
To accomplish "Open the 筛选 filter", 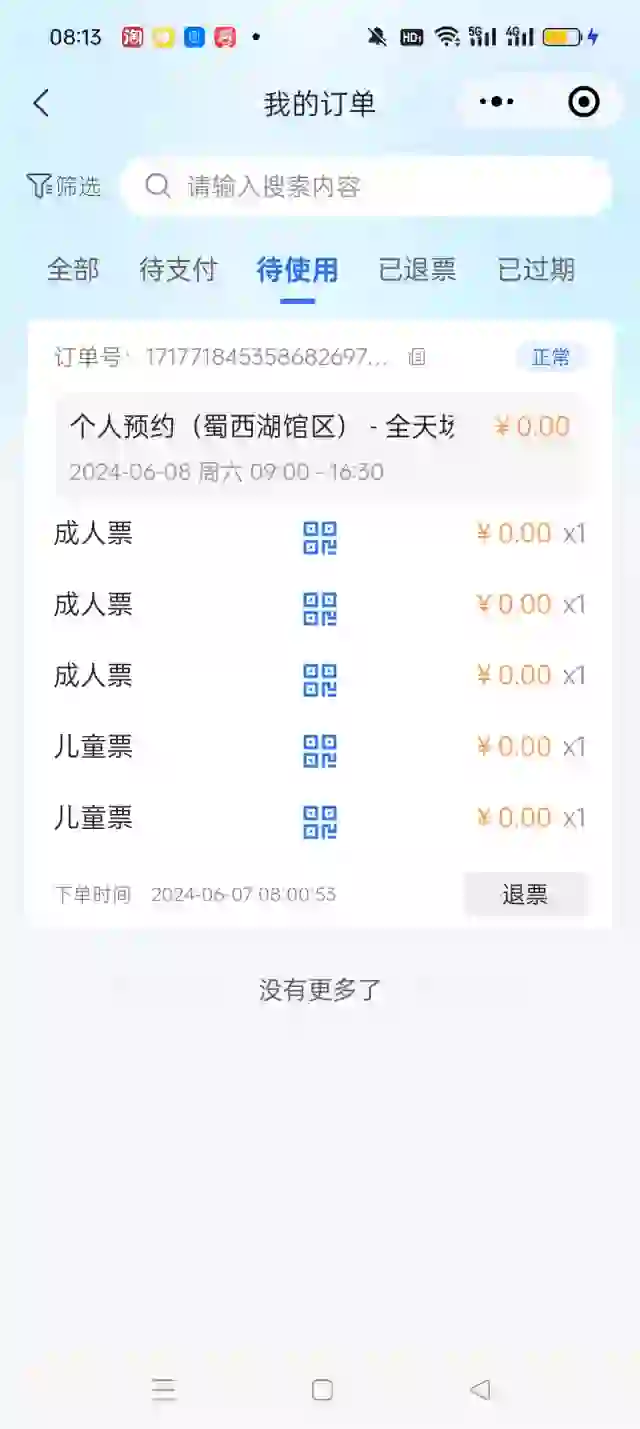I will coord(64,186).
